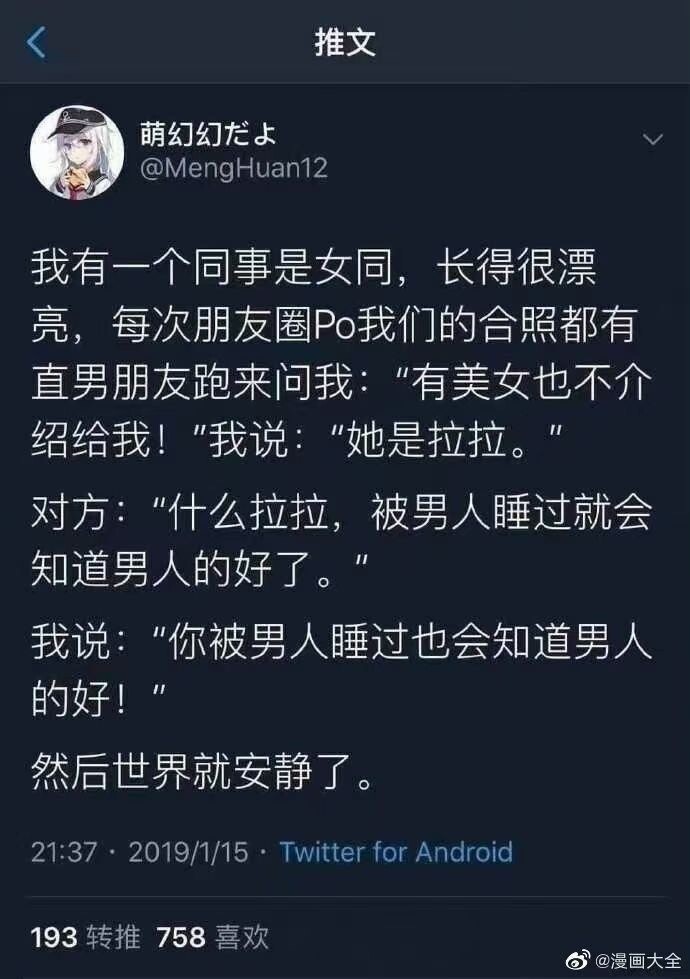Open the Twitter for Android link
The height and width of the screenshot is (979, 690).
tap(396, 852)
